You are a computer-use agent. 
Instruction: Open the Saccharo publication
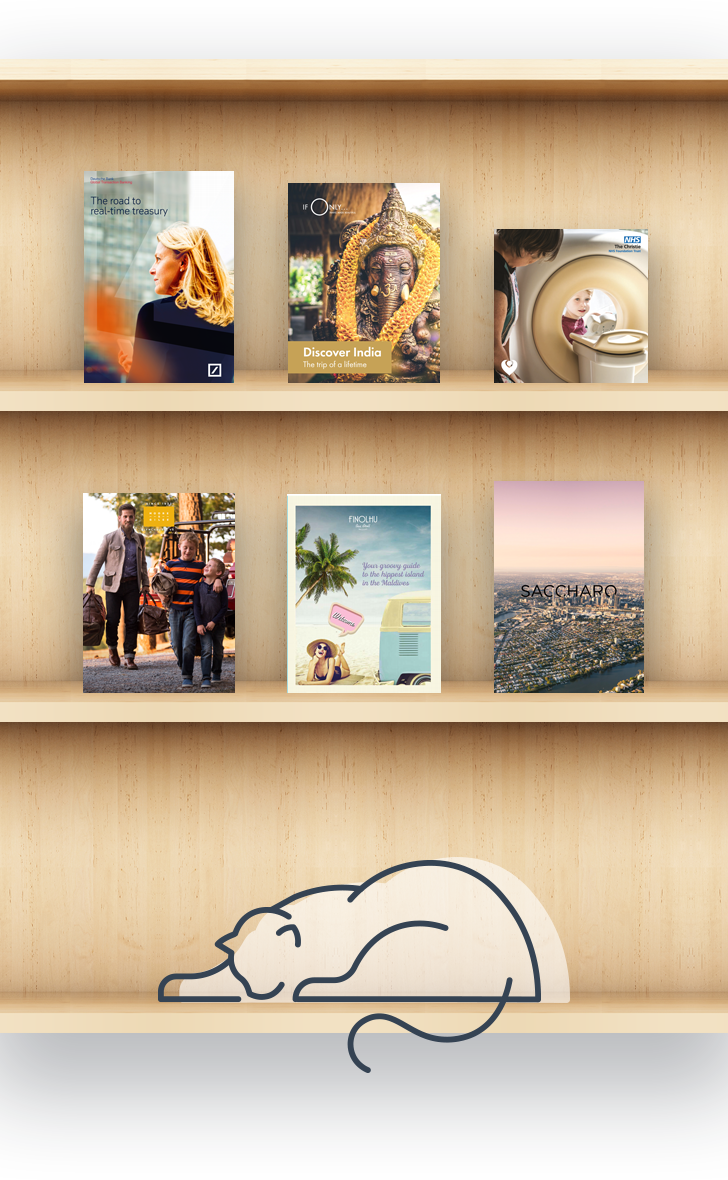(x=569, y=587)
